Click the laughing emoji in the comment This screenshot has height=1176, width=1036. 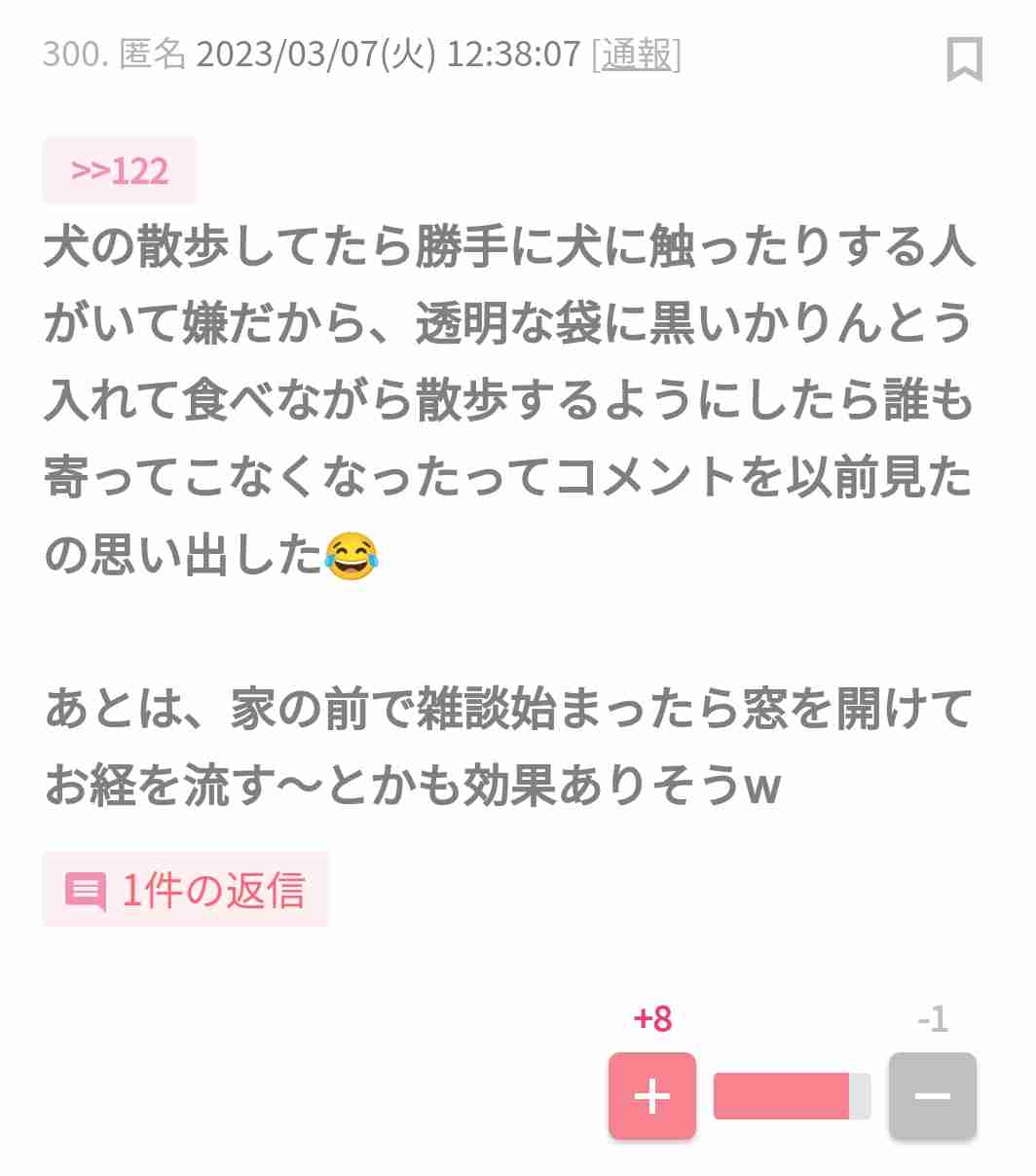tap(352, 557)
